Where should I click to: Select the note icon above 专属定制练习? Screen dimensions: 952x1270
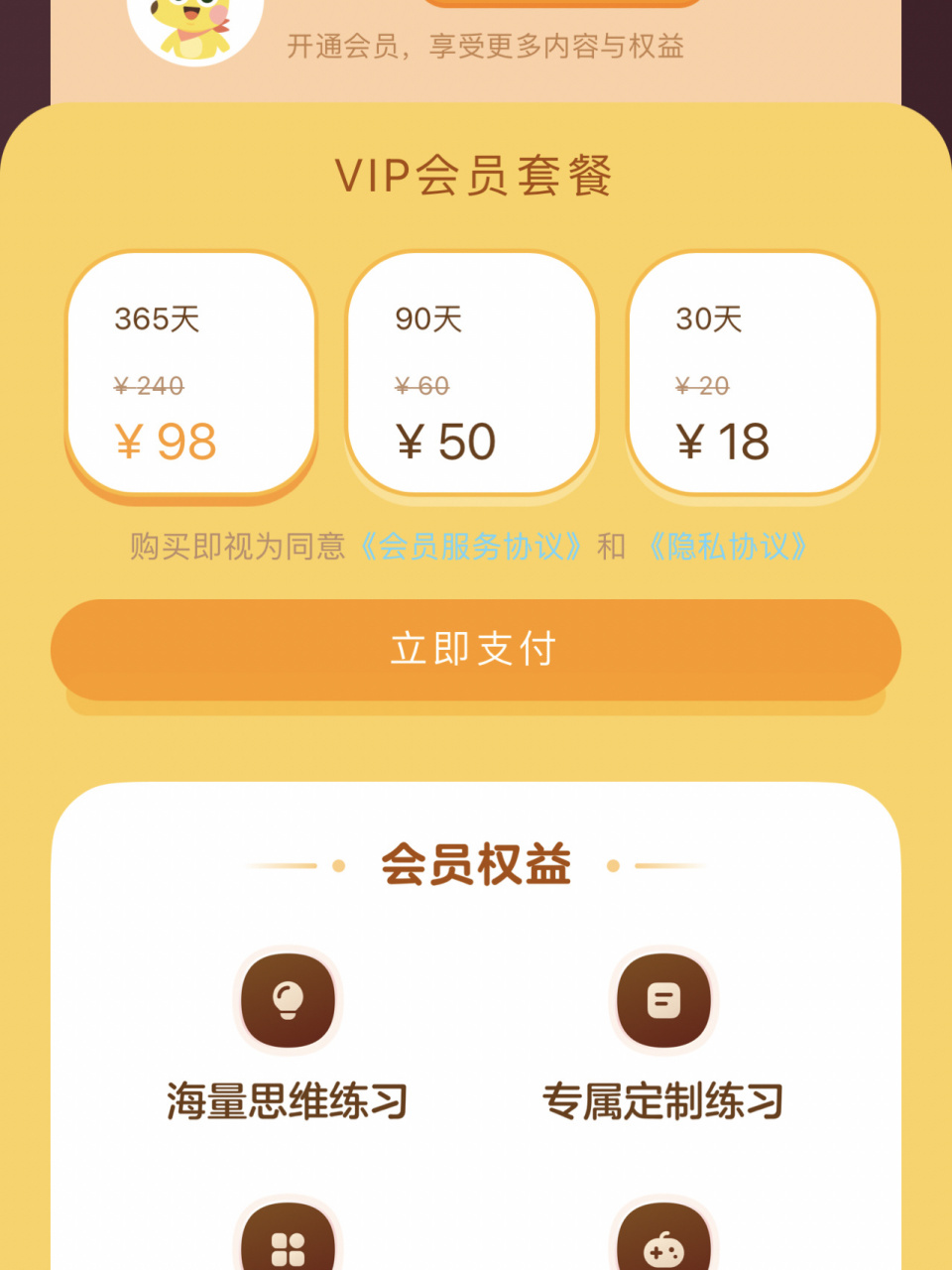664,1000
